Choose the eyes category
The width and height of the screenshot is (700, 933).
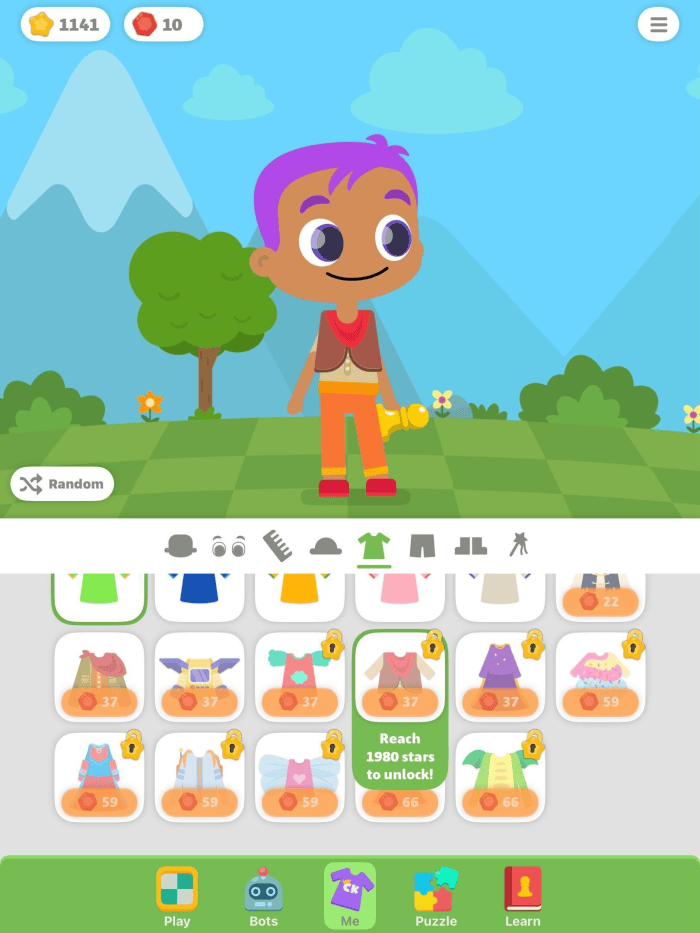click(x=229, y=546)
